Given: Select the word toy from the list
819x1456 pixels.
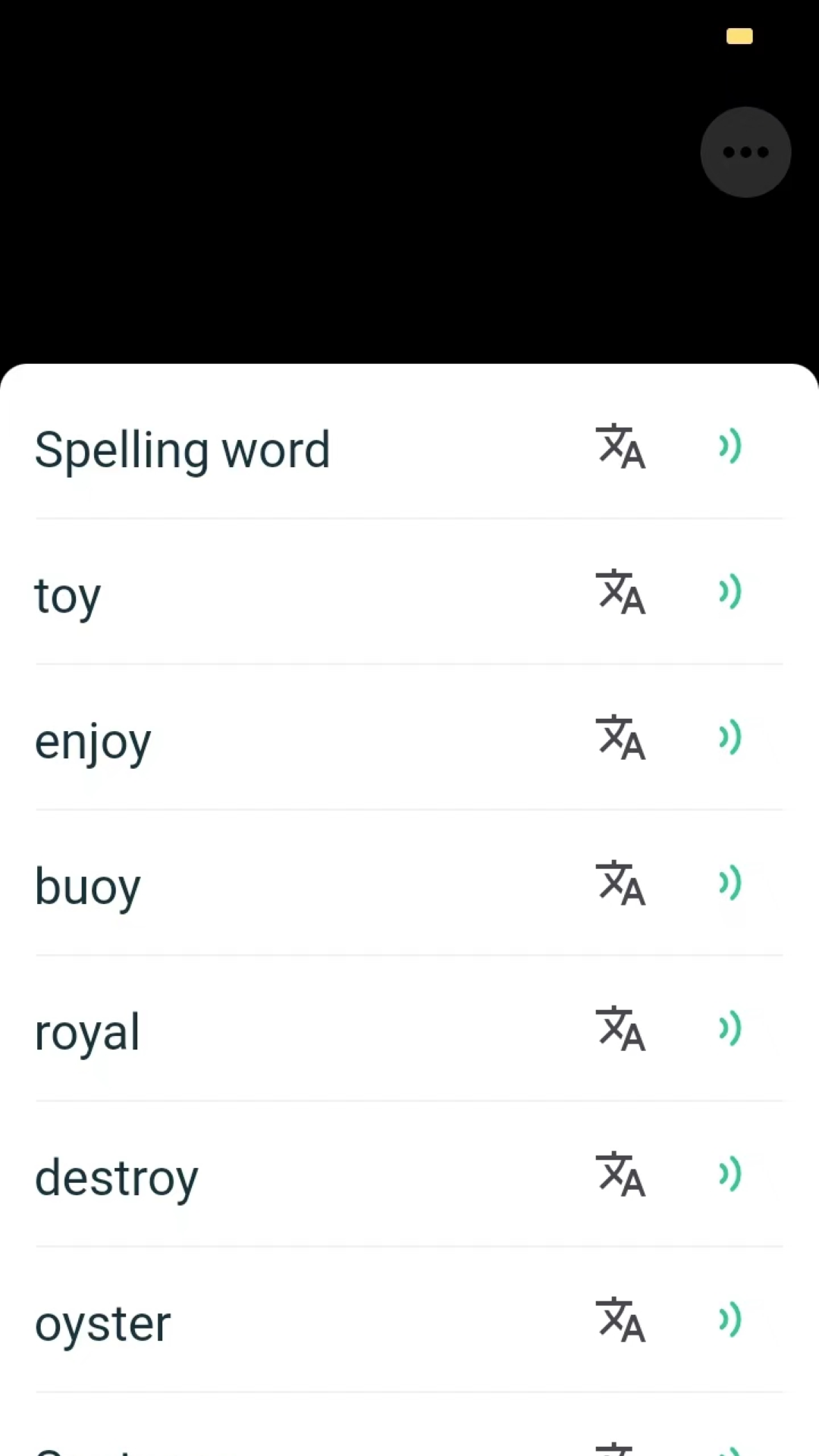Looking at the screenshot, I should point(67,594).
